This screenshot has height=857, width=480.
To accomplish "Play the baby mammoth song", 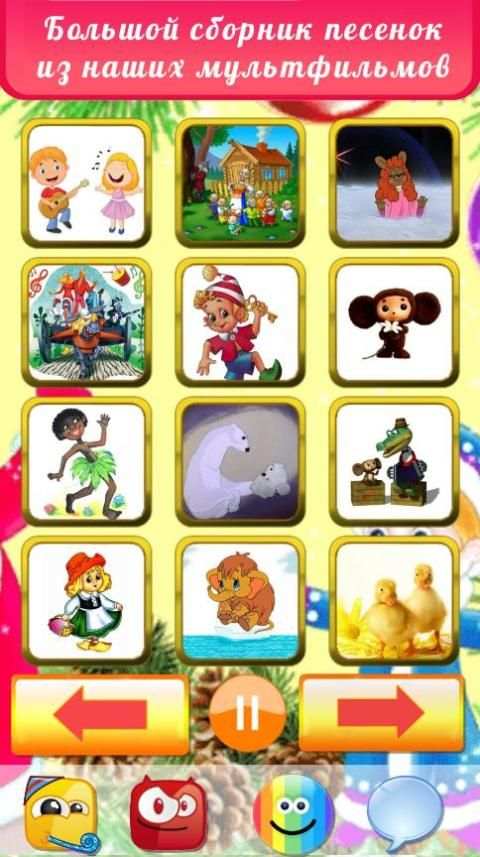I will pyautogui.click(x=241, y=600).
